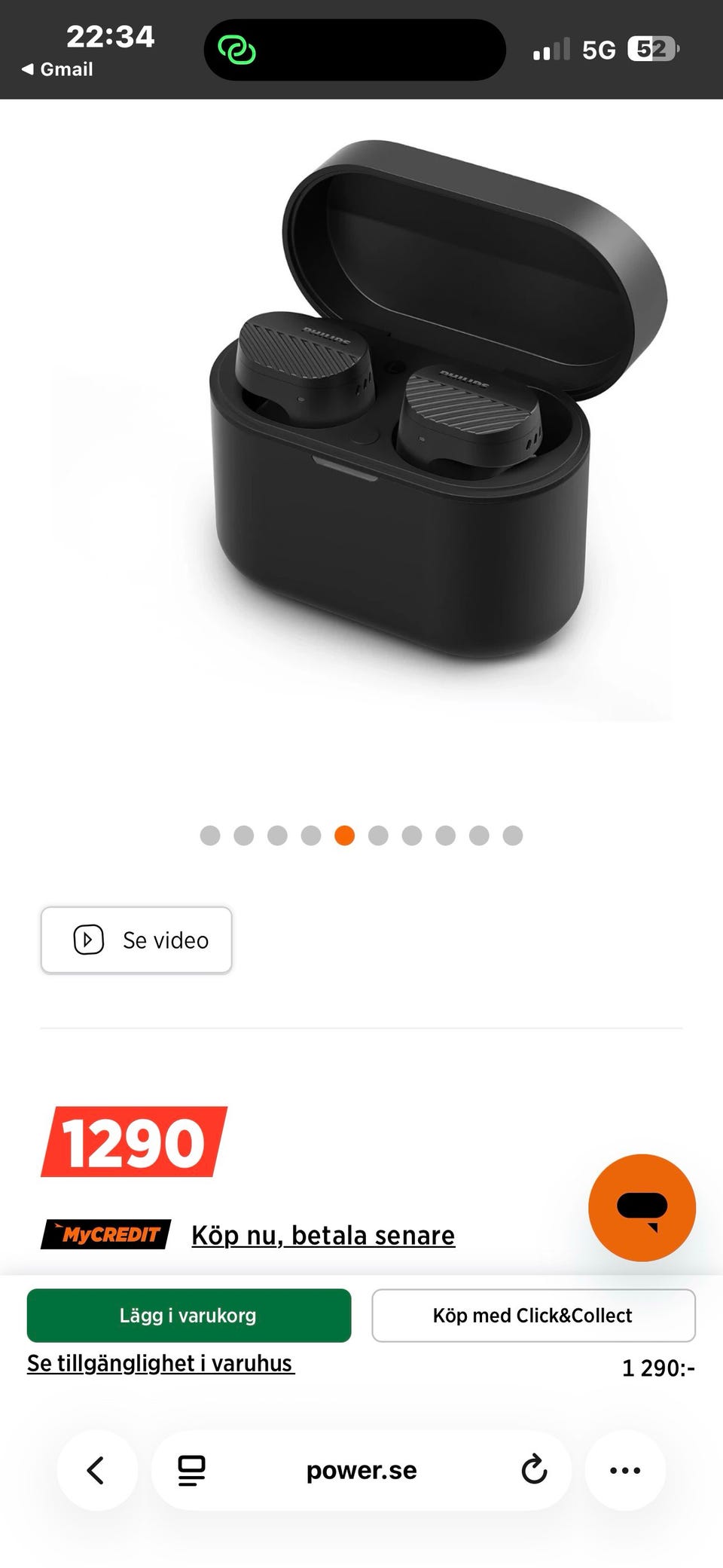This screenshot has width=723, height=1568.
Task: Play the product clip via Se video
Action: [x=136, y=940]
